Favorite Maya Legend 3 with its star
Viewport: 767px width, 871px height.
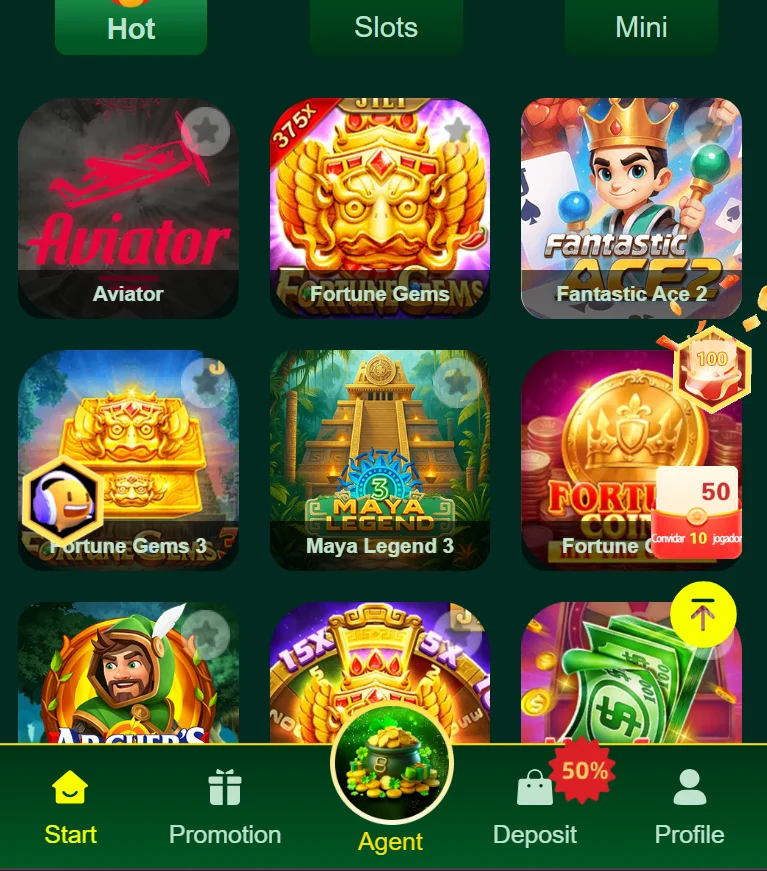pos(457,382)
